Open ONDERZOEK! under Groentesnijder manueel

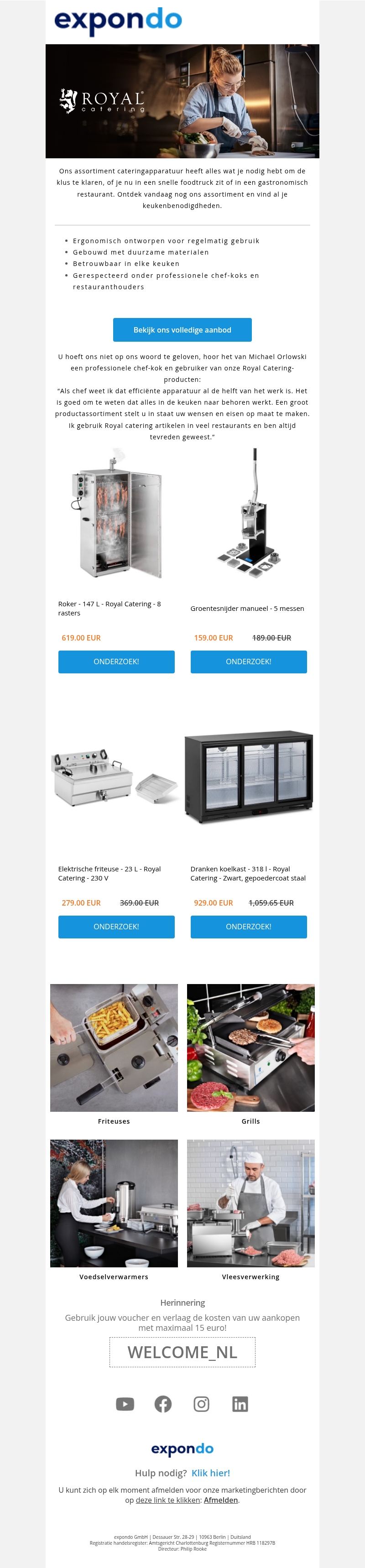coord(248,662)
